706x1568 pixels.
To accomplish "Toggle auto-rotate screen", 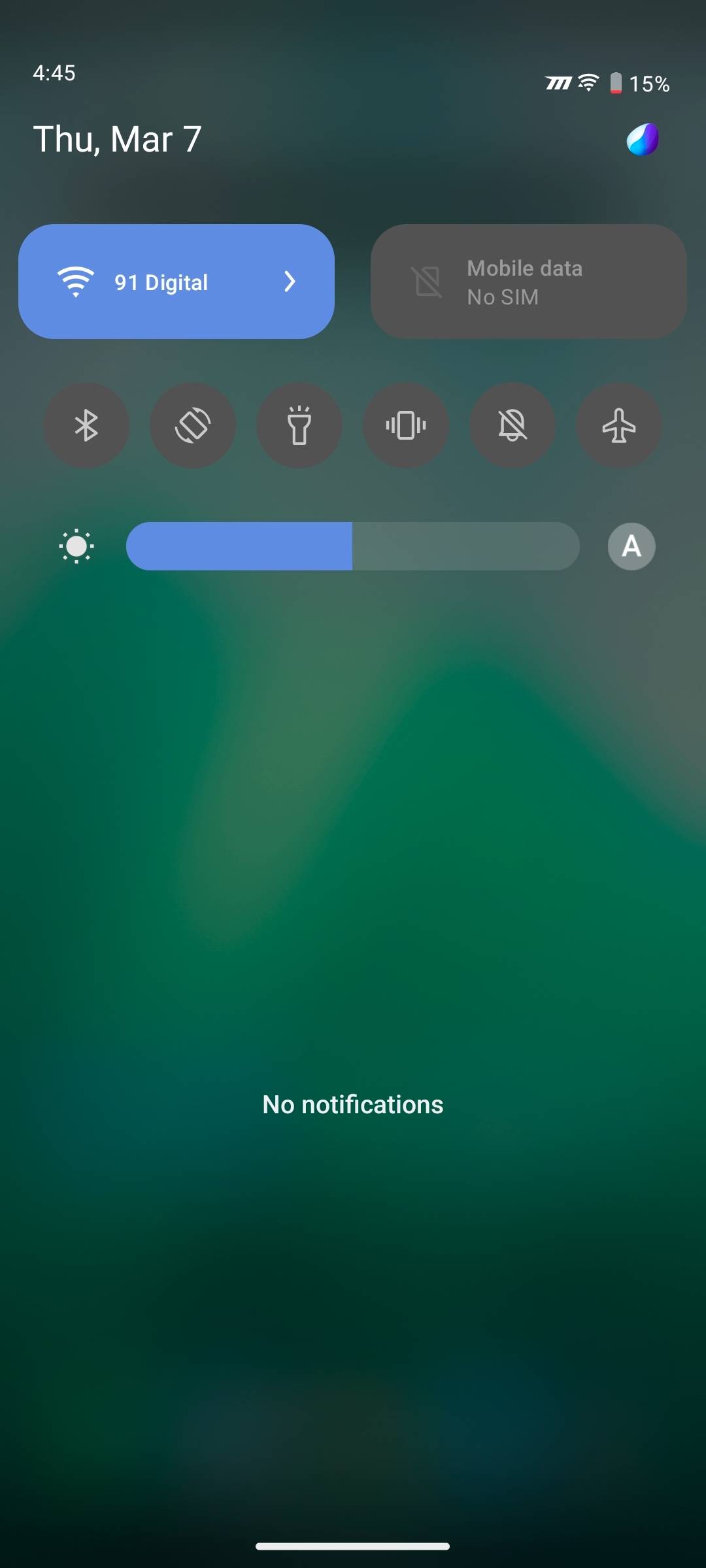I will coord(193,425).
